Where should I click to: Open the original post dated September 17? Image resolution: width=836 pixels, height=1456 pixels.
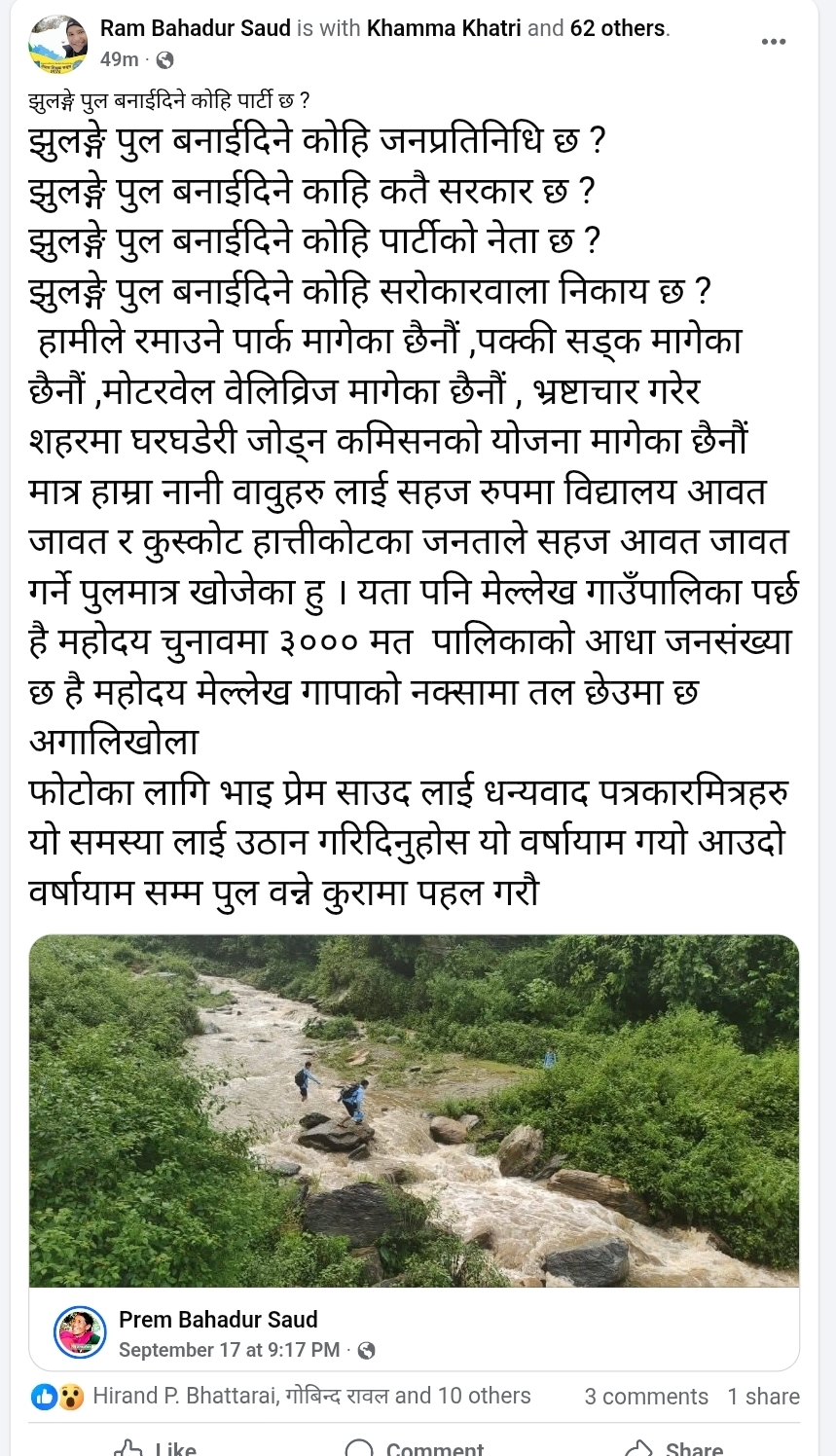[x=229, y=1350]
